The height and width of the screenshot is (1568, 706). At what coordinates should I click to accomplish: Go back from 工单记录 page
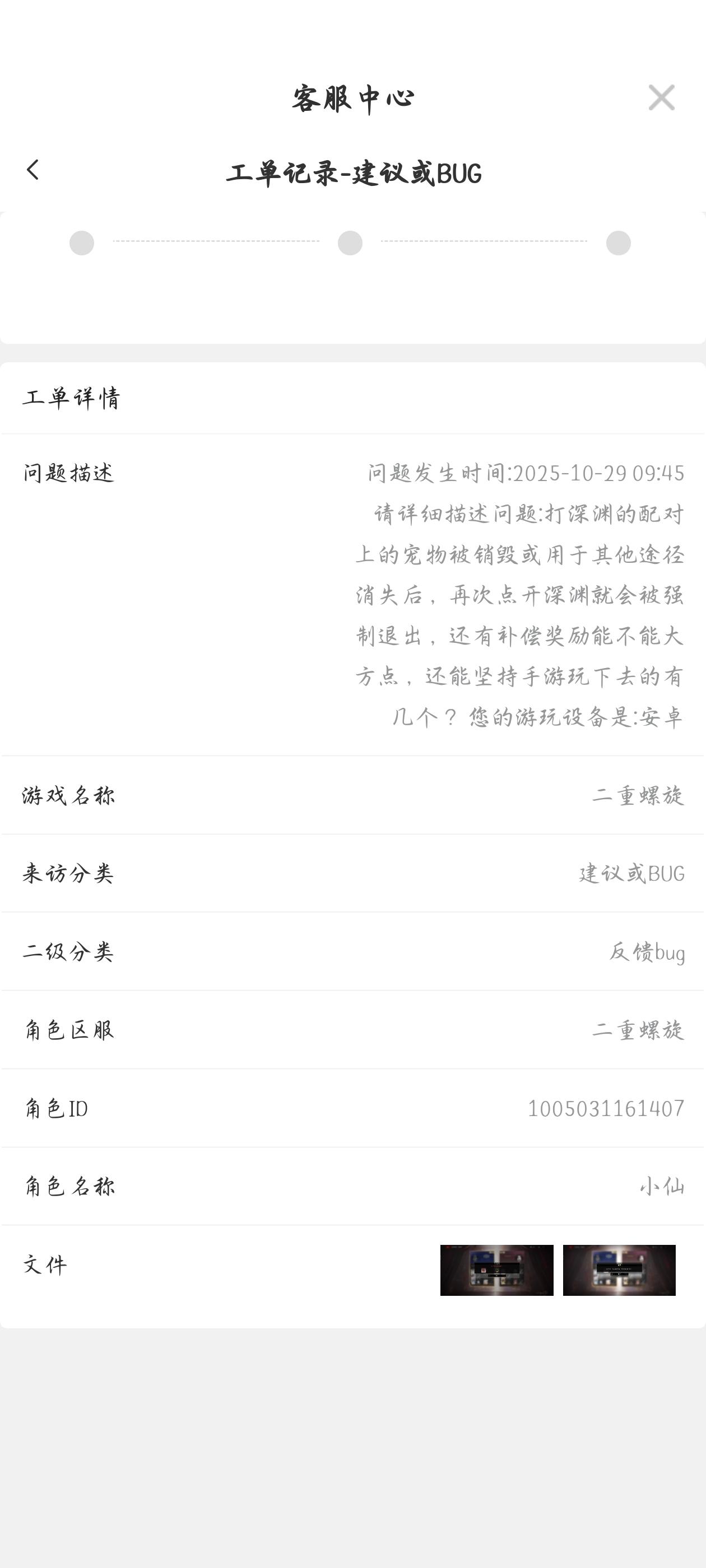pyautogui.click(x=33, y=170)
